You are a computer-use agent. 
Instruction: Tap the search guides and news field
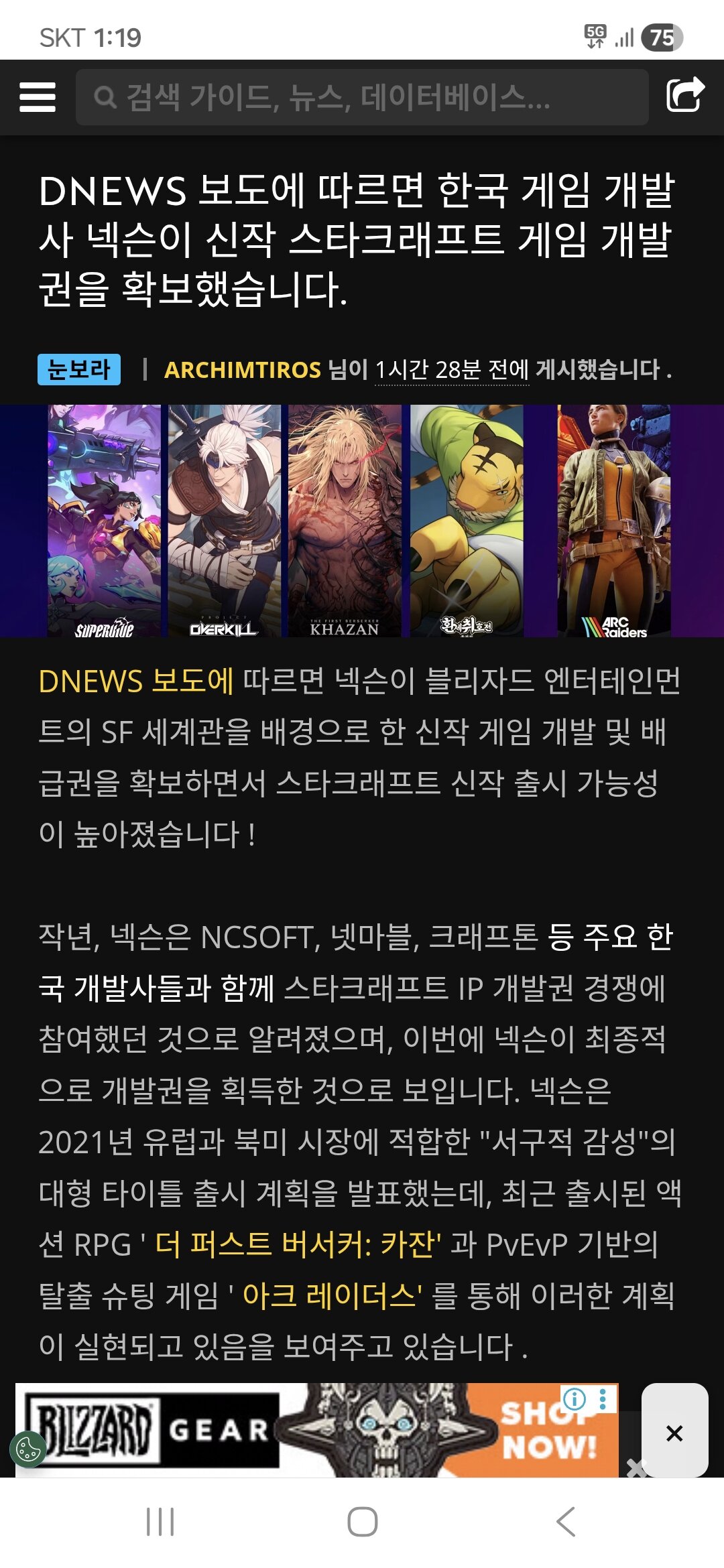click(x=362, y=97)
